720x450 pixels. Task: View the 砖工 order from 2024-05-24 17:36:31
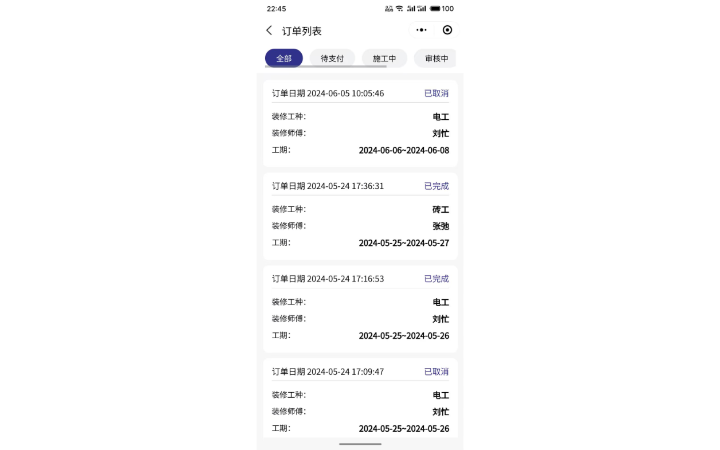(x=360, y=215)
